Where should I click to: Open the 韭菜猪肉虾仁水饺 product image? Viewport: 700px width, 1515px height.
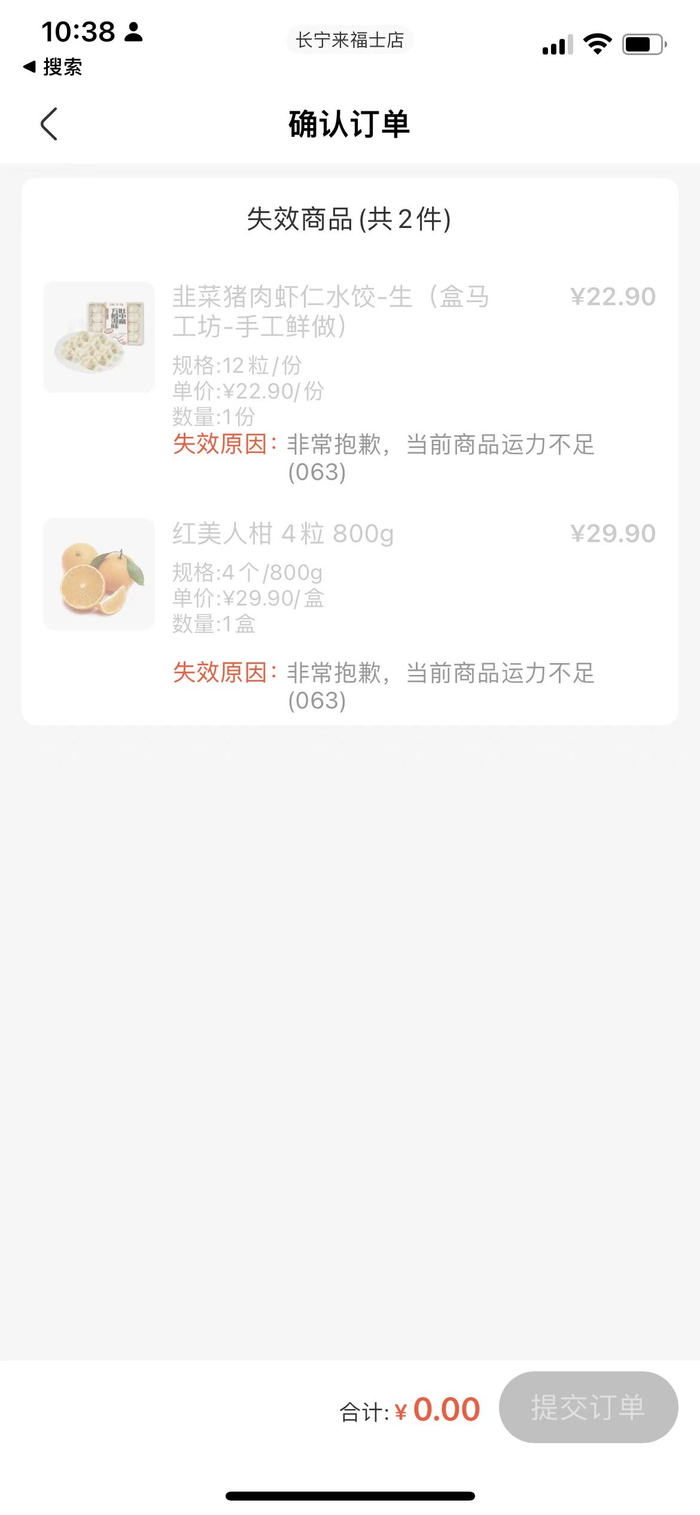(x=99, y=337)
